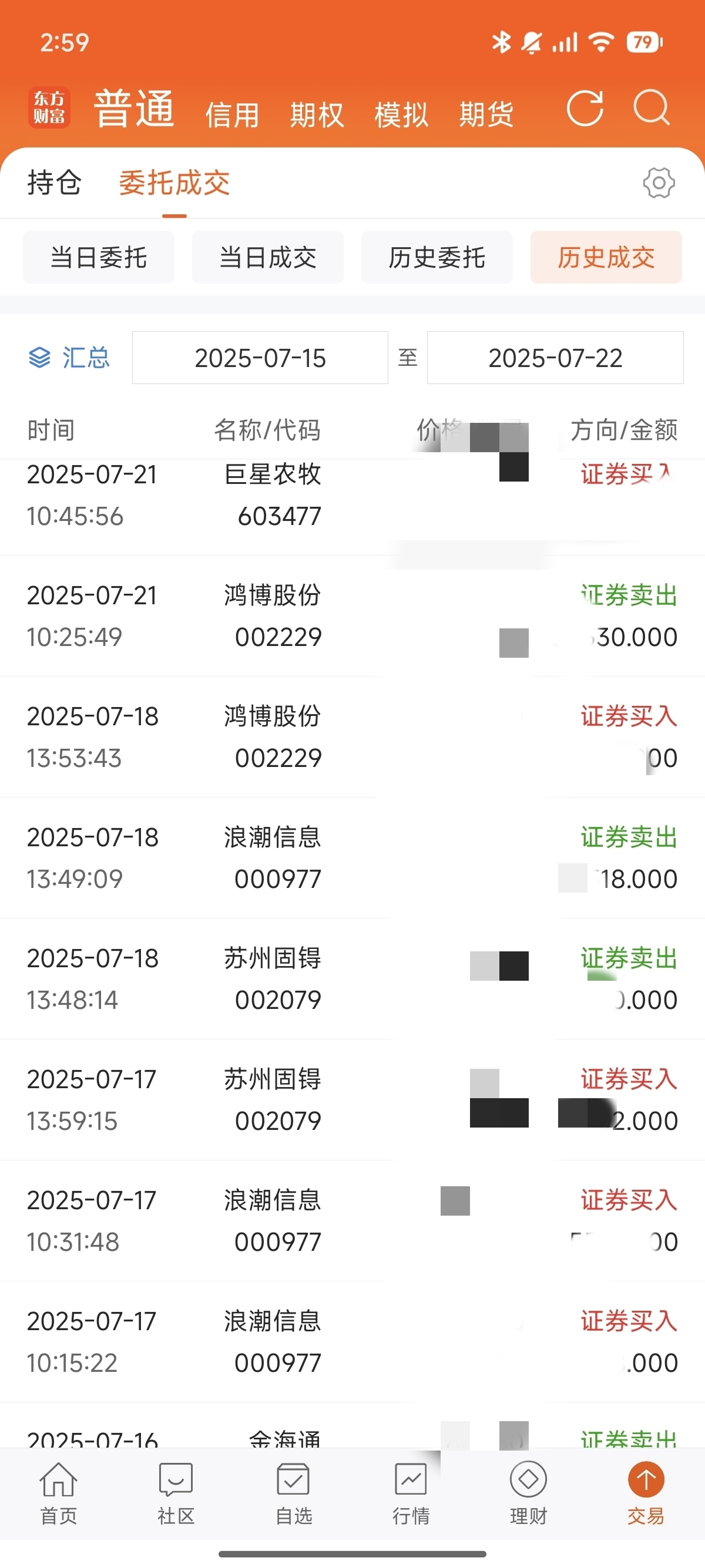Screen dimensions: 705x1568
Task: Go to the 社区 bottom tab
Action: (176, 1493)
